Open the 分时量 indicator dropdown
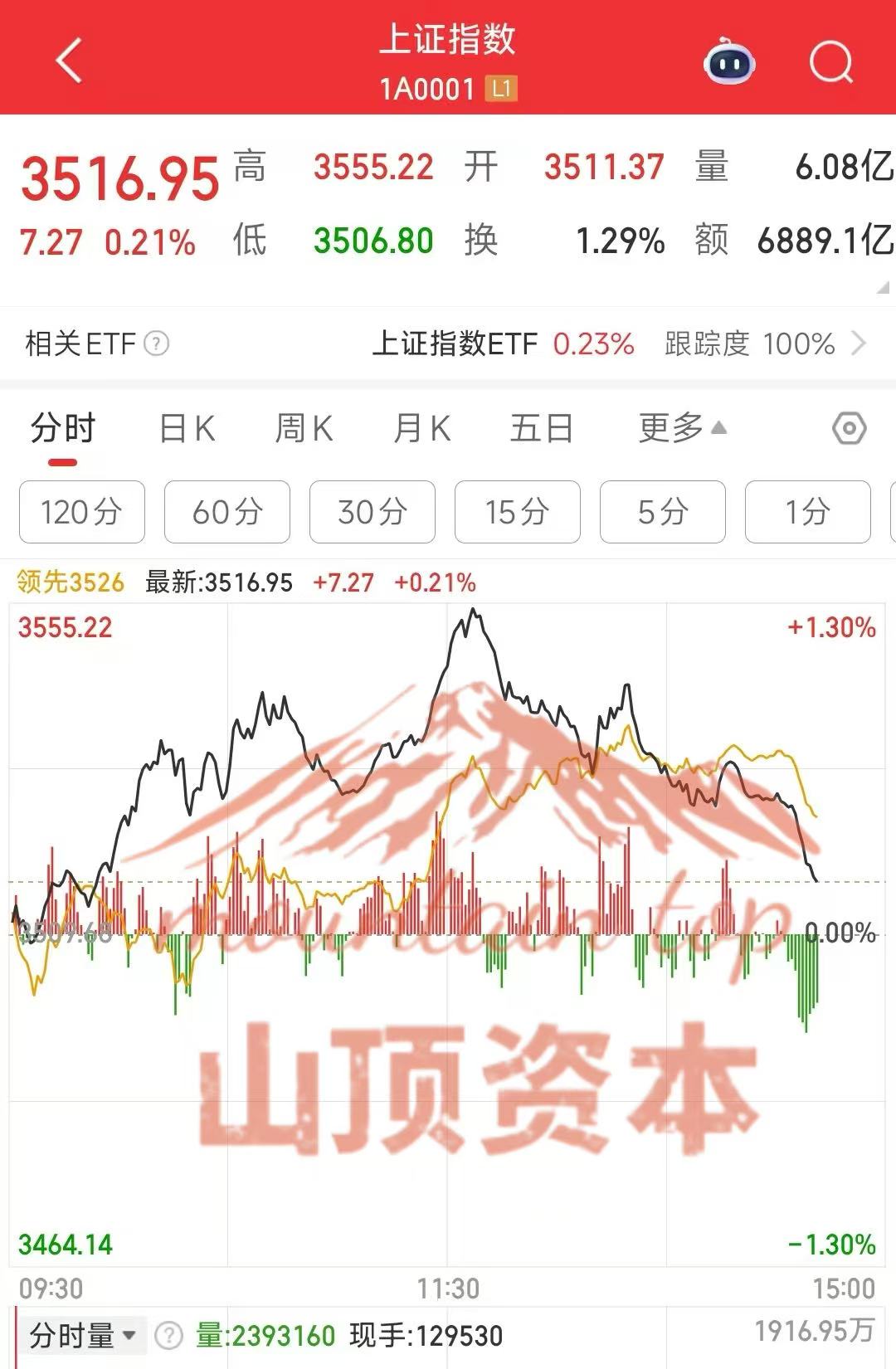Image resolution: width=896 pixels, height=1369 pixels. pyautogui.click(x=82, y=1335)
